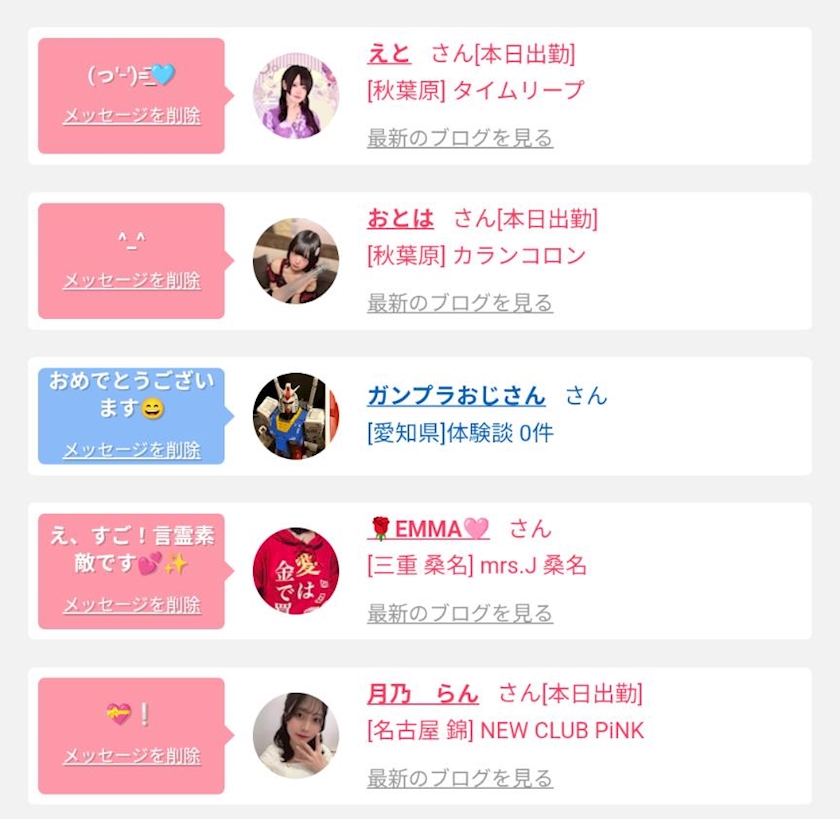Open 月乃 らん's profile photo
The height and width of the screenshot is (819, 840).
pyautogui.click(x=296, y=735)
